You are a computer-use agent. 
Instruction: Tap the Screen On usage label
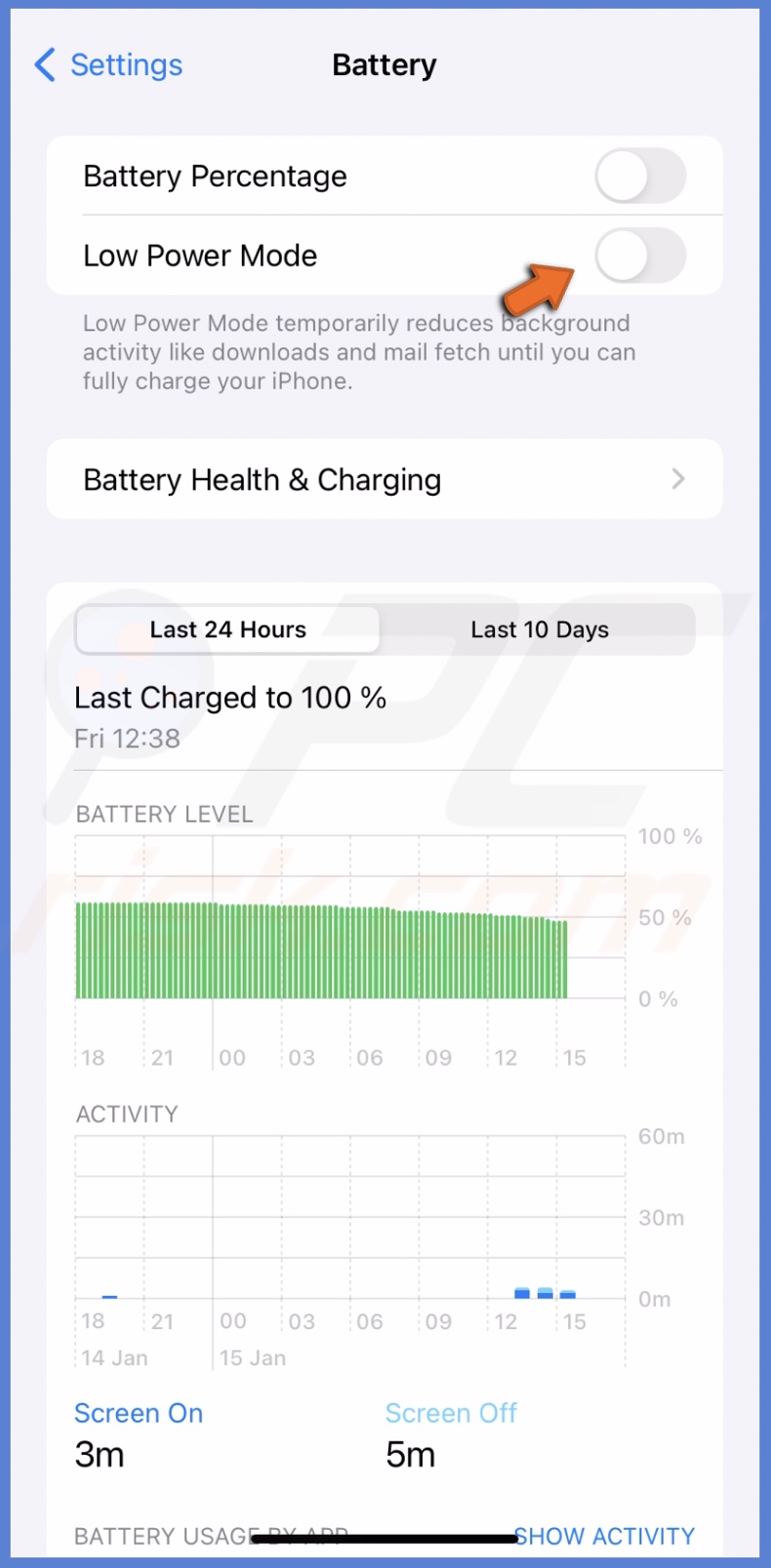pos(138,1412)
